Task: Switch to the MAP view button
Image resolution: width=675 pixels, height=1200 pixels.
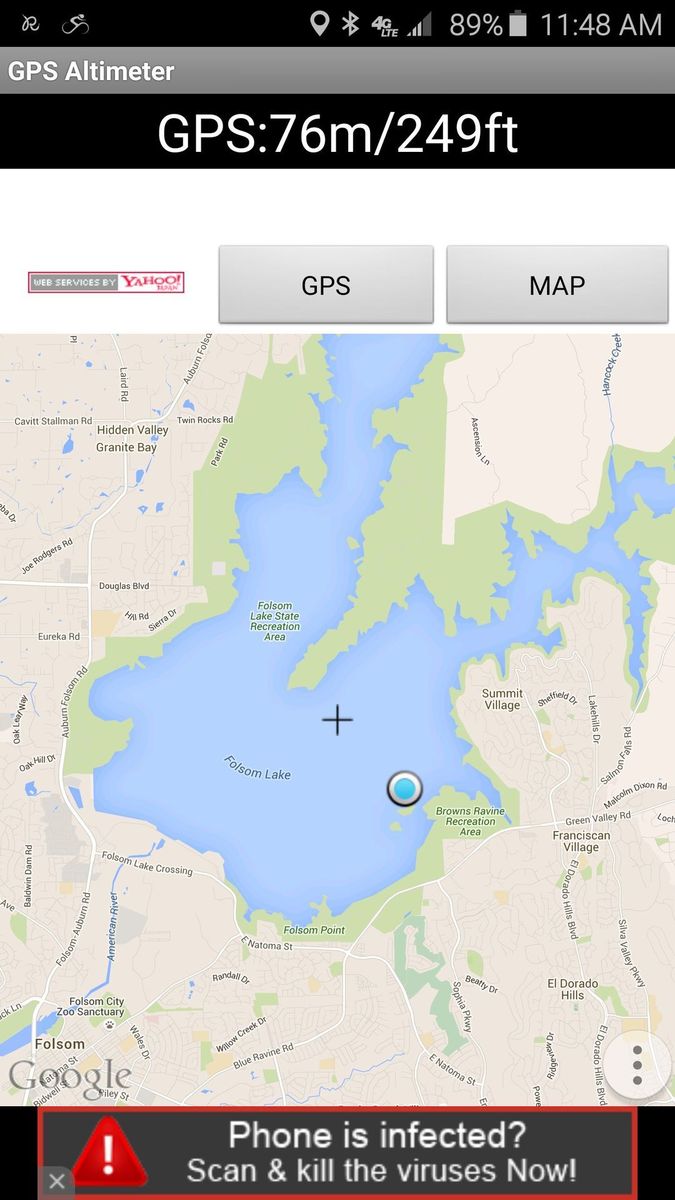Action: tap(557, 285)
